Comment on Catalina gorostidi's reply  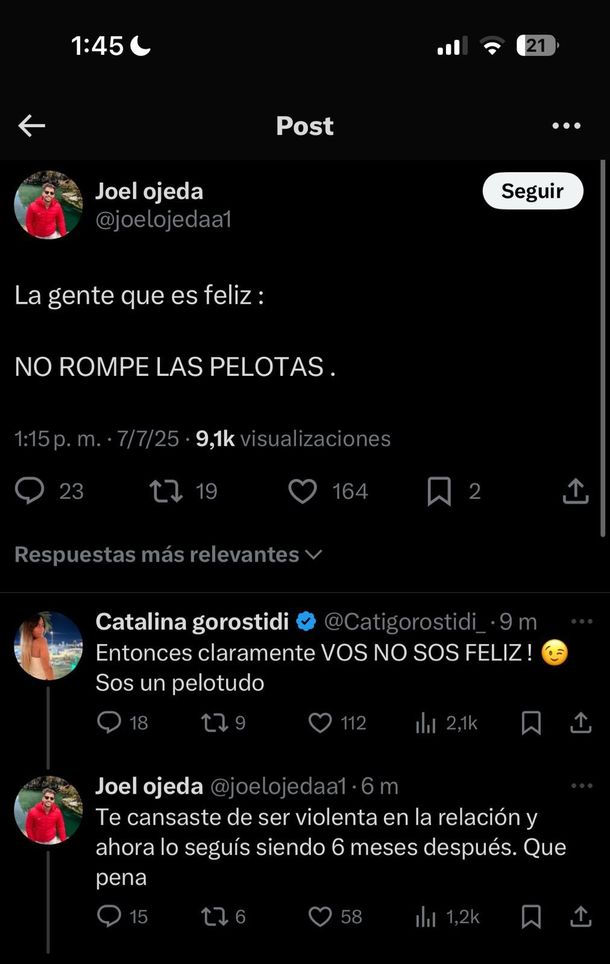coord(109,723)
